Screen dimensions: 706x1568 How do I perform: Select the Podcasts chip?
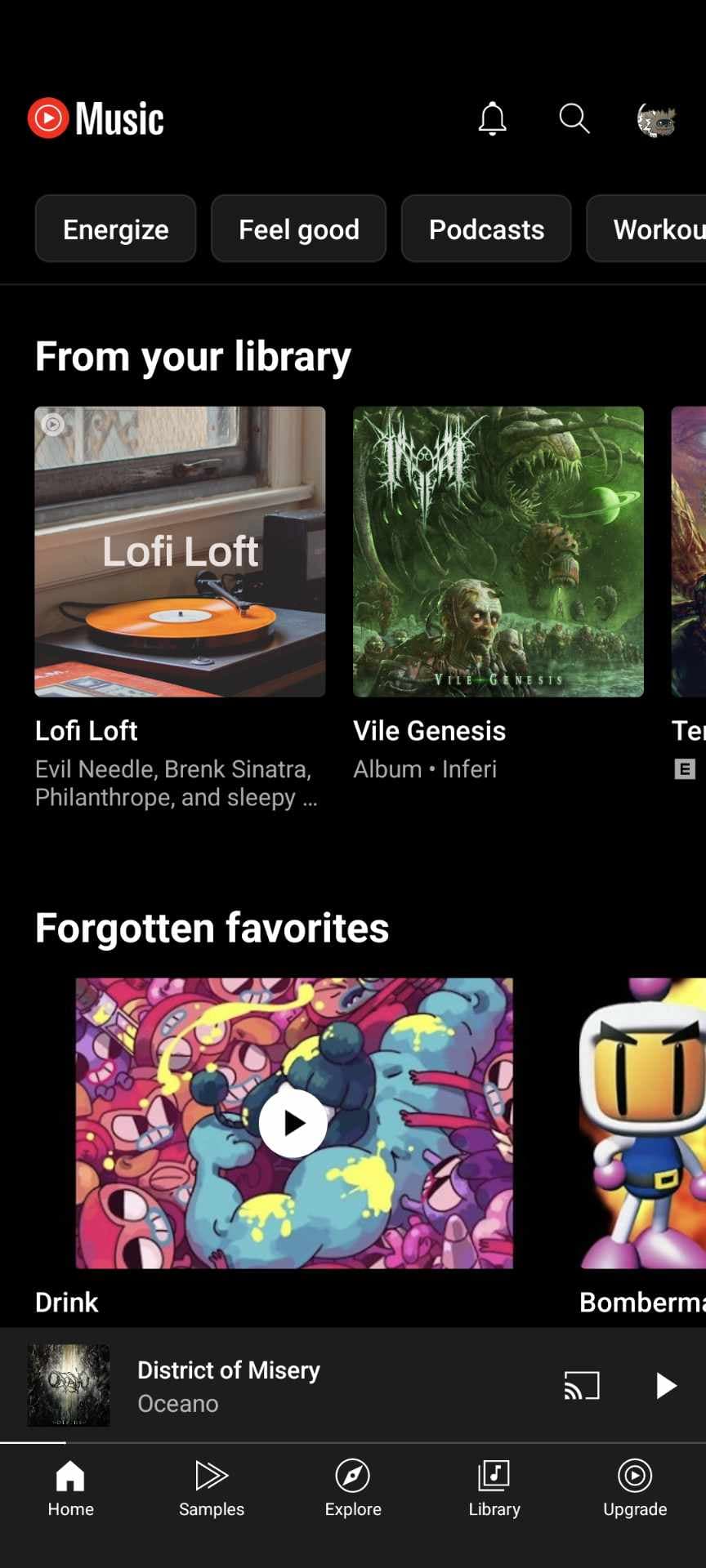point(486,229)
